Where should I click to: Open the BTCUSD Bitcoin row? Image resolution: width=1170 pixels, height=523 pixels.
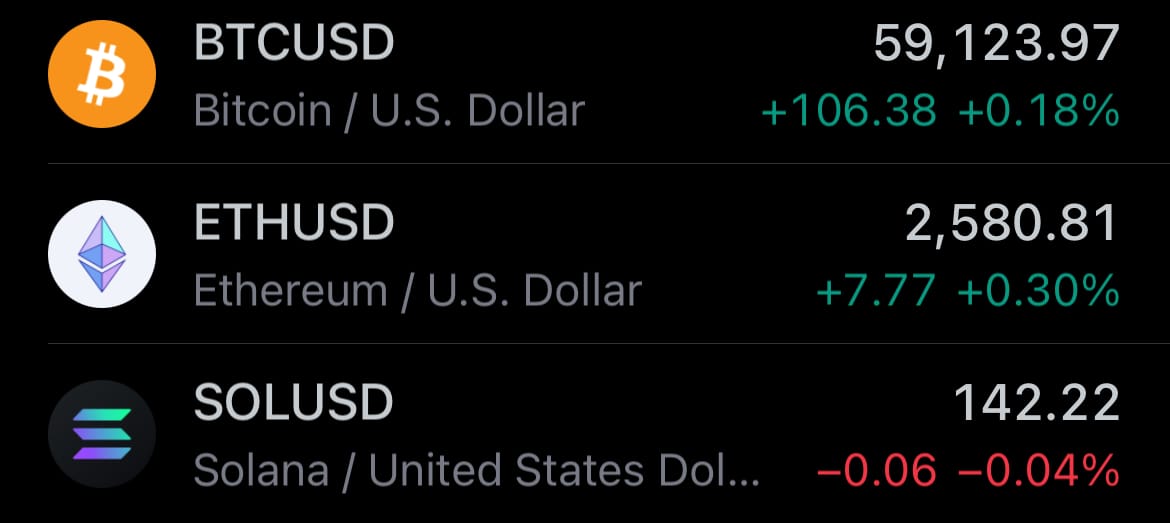click(584, 76)
